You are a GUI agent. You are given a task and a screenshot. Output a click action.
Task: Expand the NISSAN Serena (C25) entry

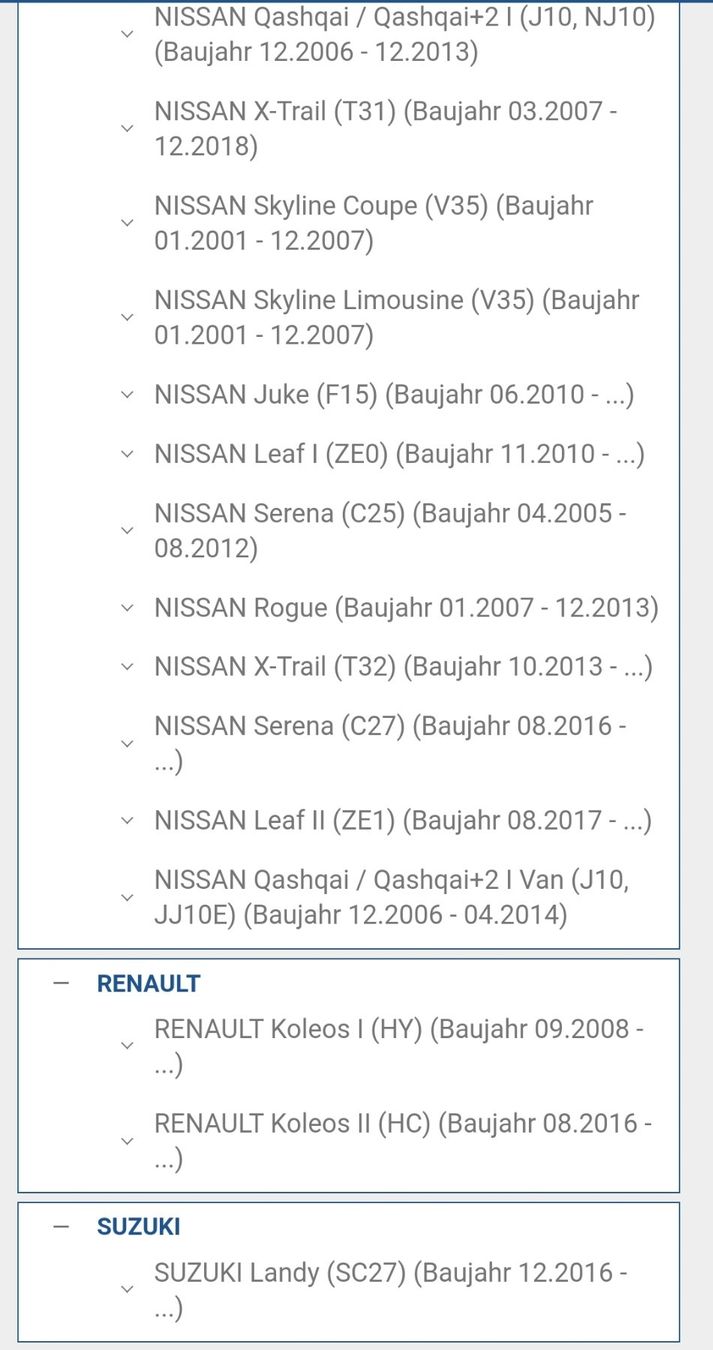pos(126,530)
